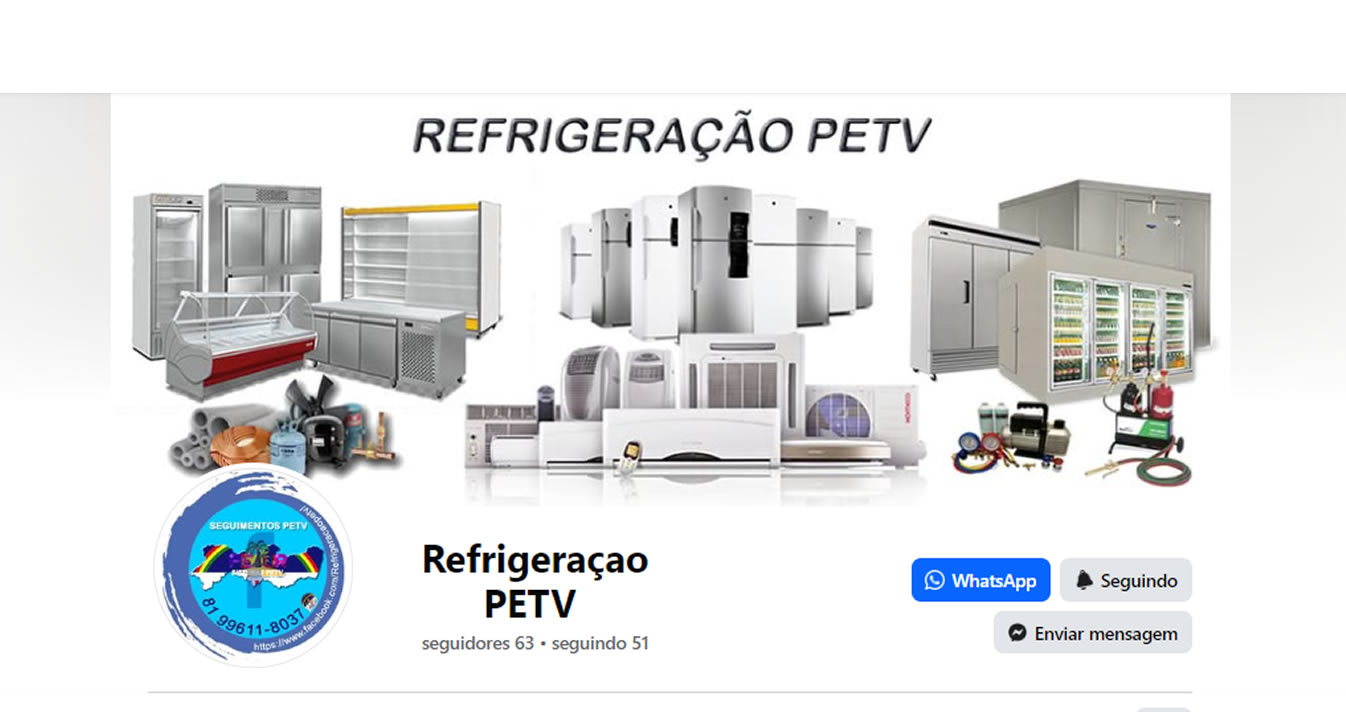
Task: Open the Seguindo follow options
Action: [x=1126, y=580]
